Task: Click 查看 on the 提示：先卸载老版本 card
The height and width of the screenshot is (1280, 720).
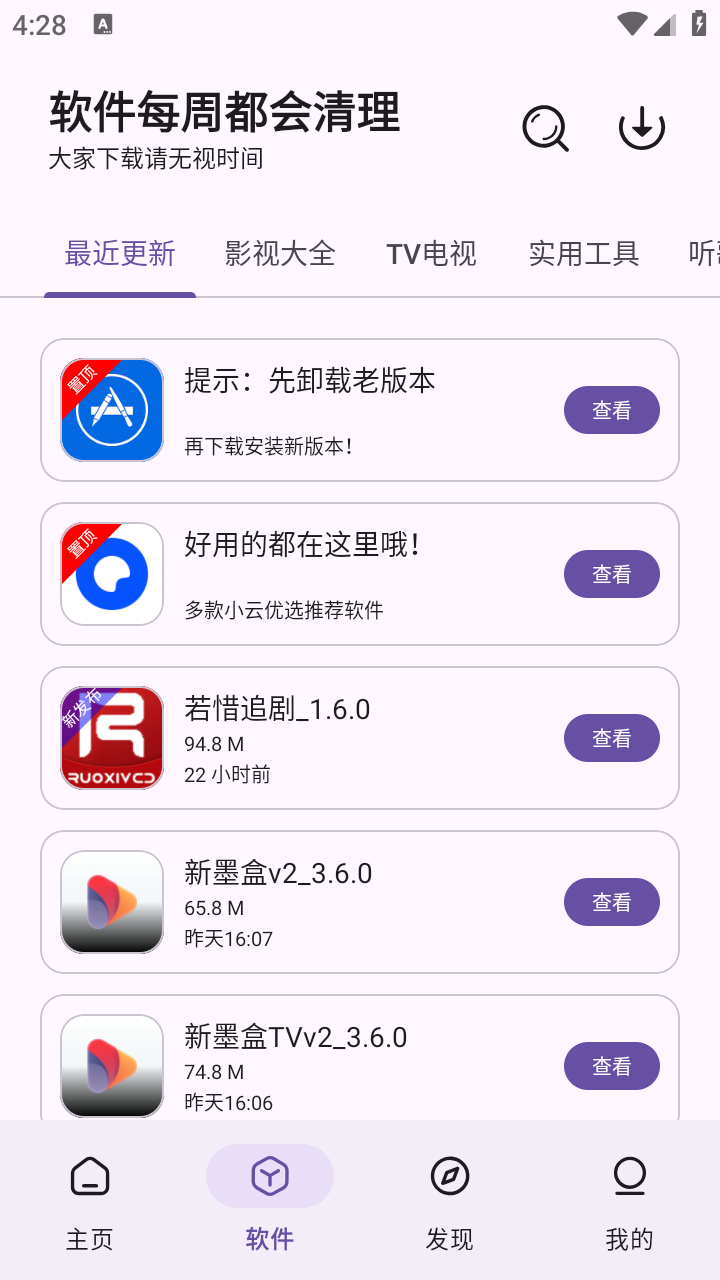Action: coord(611,410)
